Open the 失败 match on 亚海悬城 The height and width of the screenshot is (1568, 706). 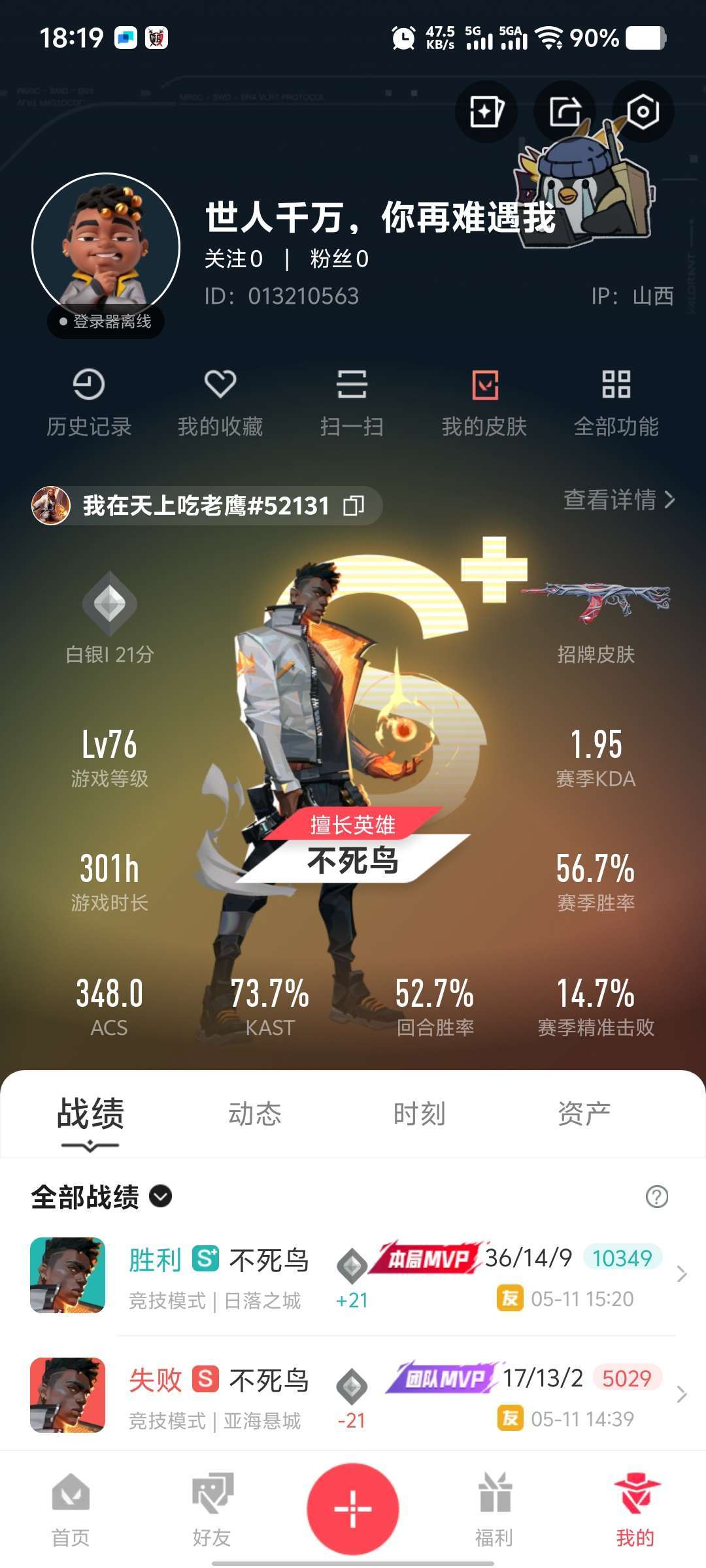(353, 1396)
